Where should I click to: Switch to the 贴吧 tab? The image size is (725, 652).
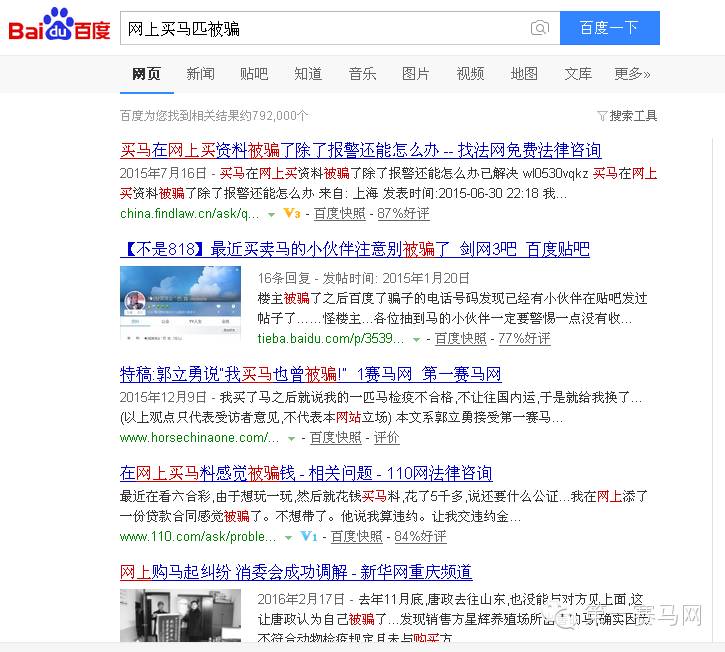click(254, 74)
